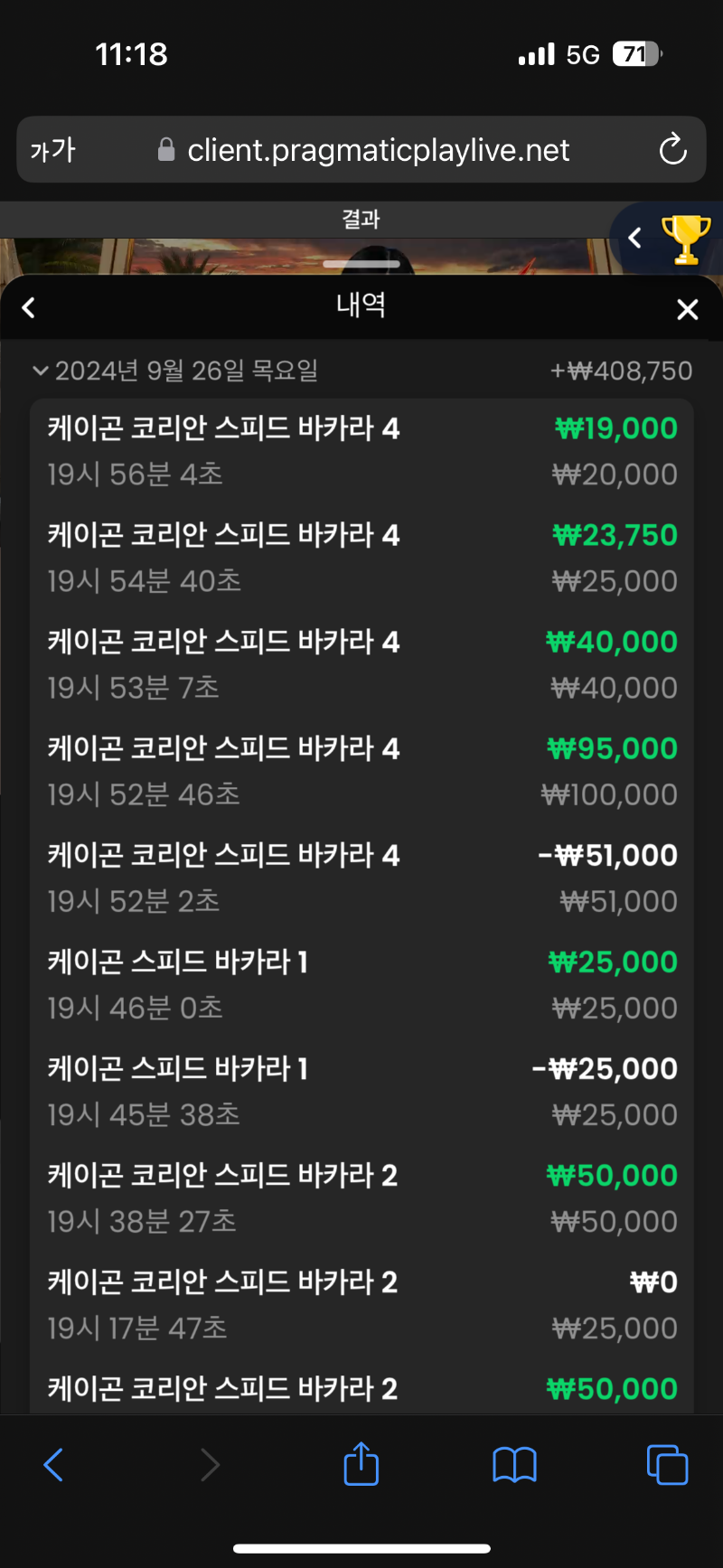Open Safari text size settings 가가
Screen dimensions: 723x1568
point(52,150)
